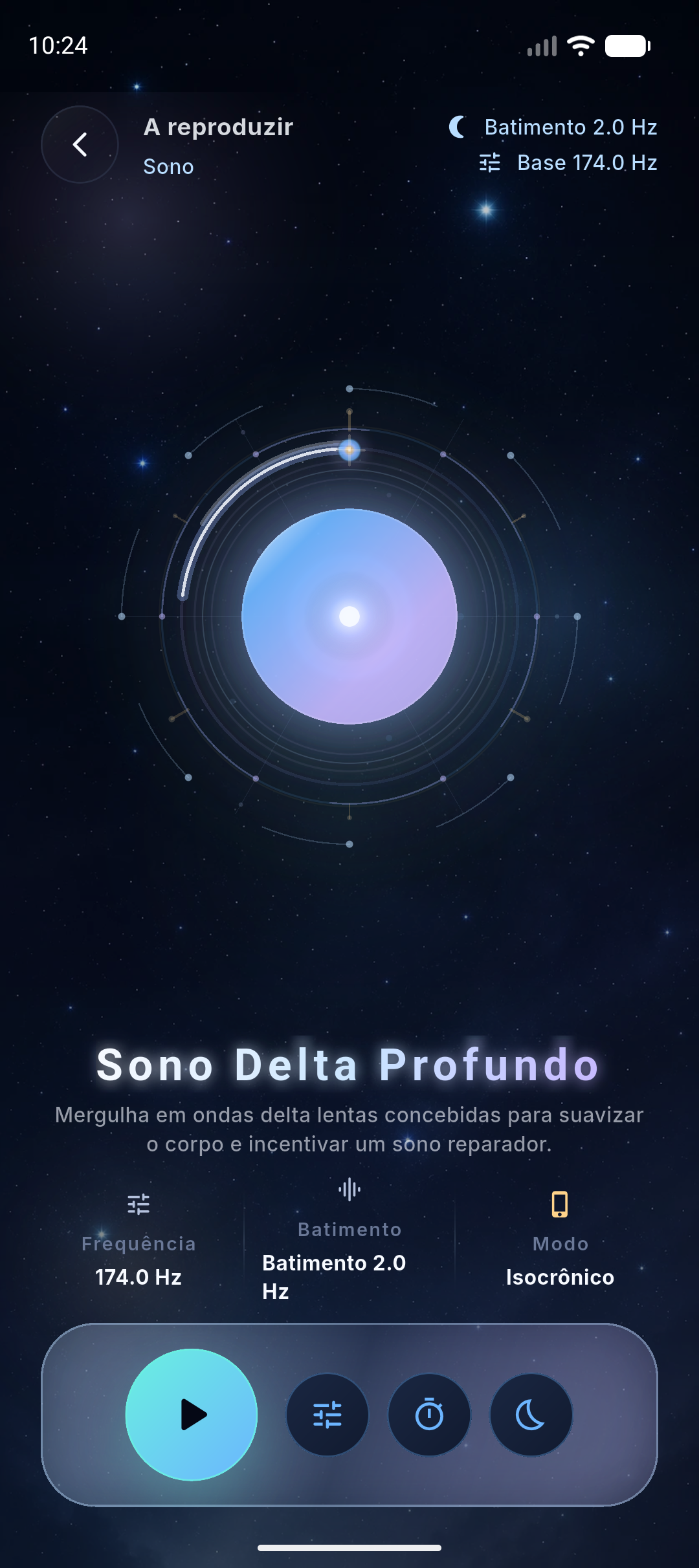Activate night mode with the crescent moon icon
This screenshot has width=699, height=1568.
(x=531, y=1414)
